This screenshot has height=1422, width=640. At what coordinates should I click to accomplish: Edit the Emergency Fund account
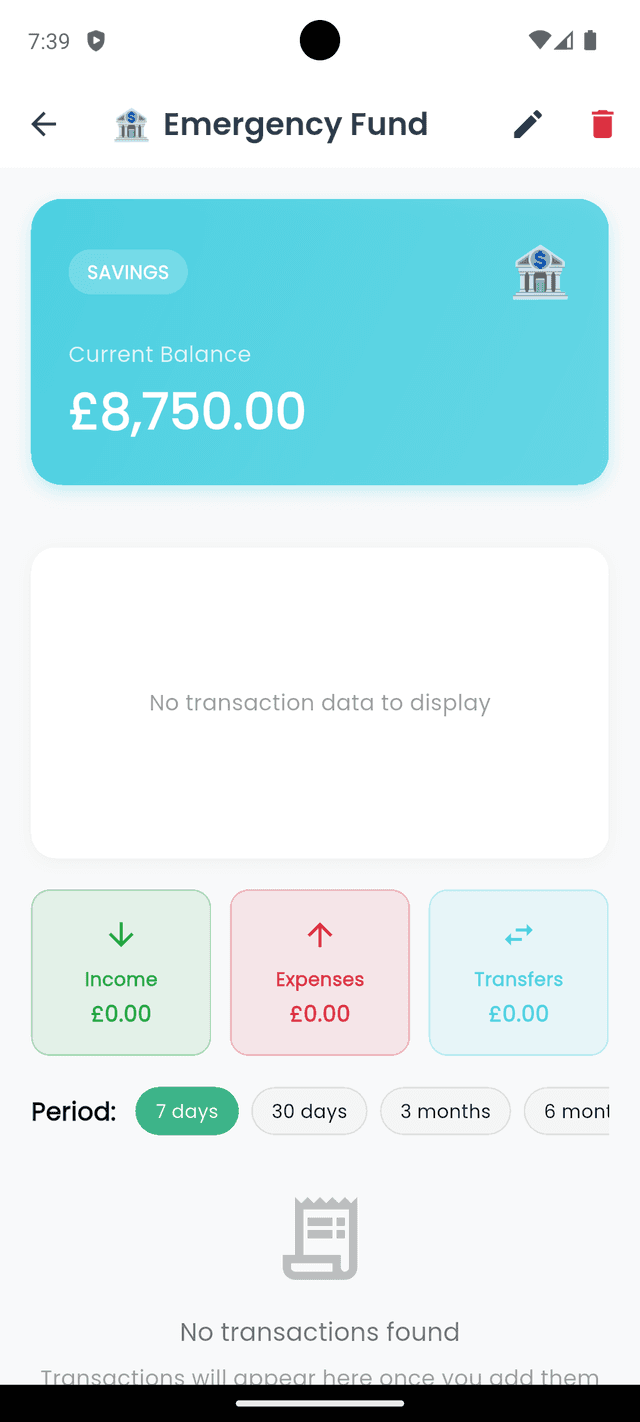(528, 124)
